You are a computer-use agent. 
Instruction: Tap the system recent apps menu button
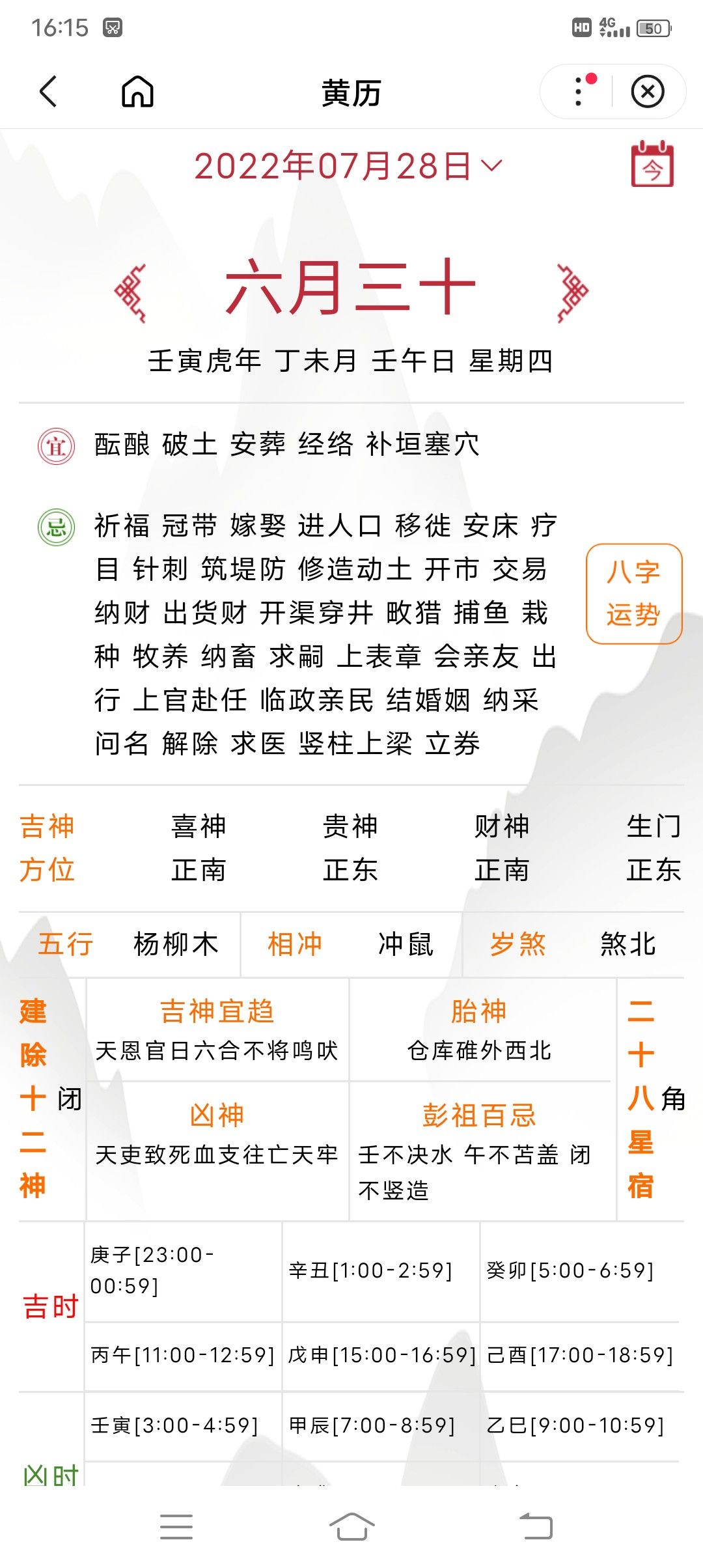click(176, 1526)
